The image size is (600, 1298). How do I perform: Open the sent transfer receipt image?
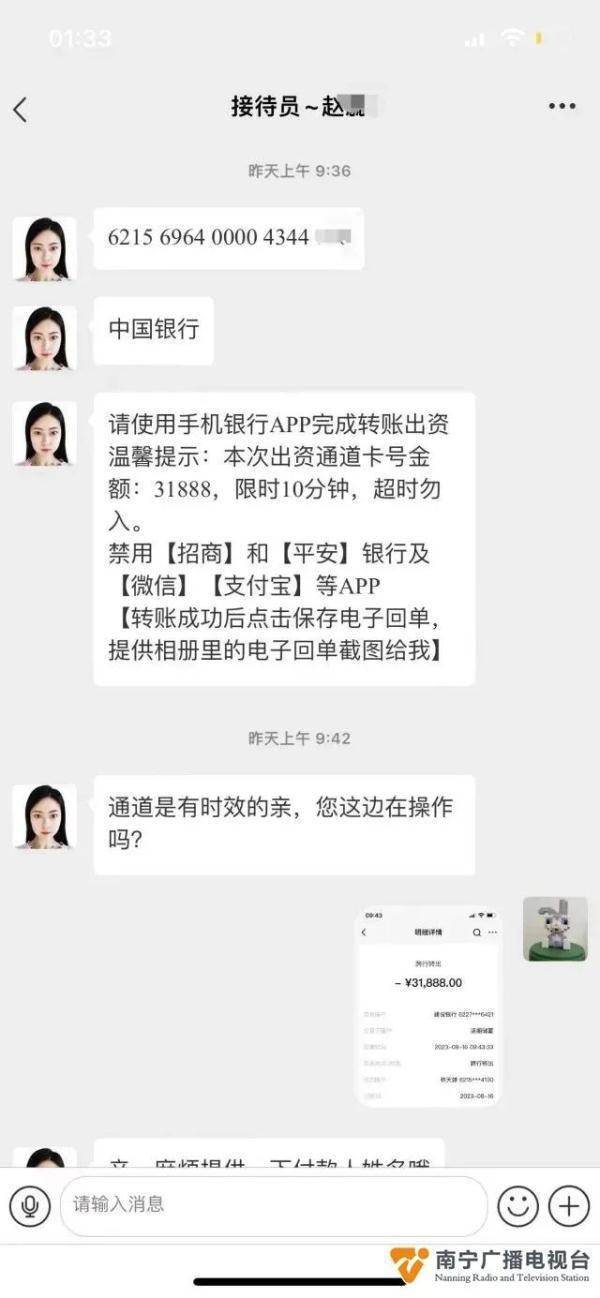[429, 1006]
